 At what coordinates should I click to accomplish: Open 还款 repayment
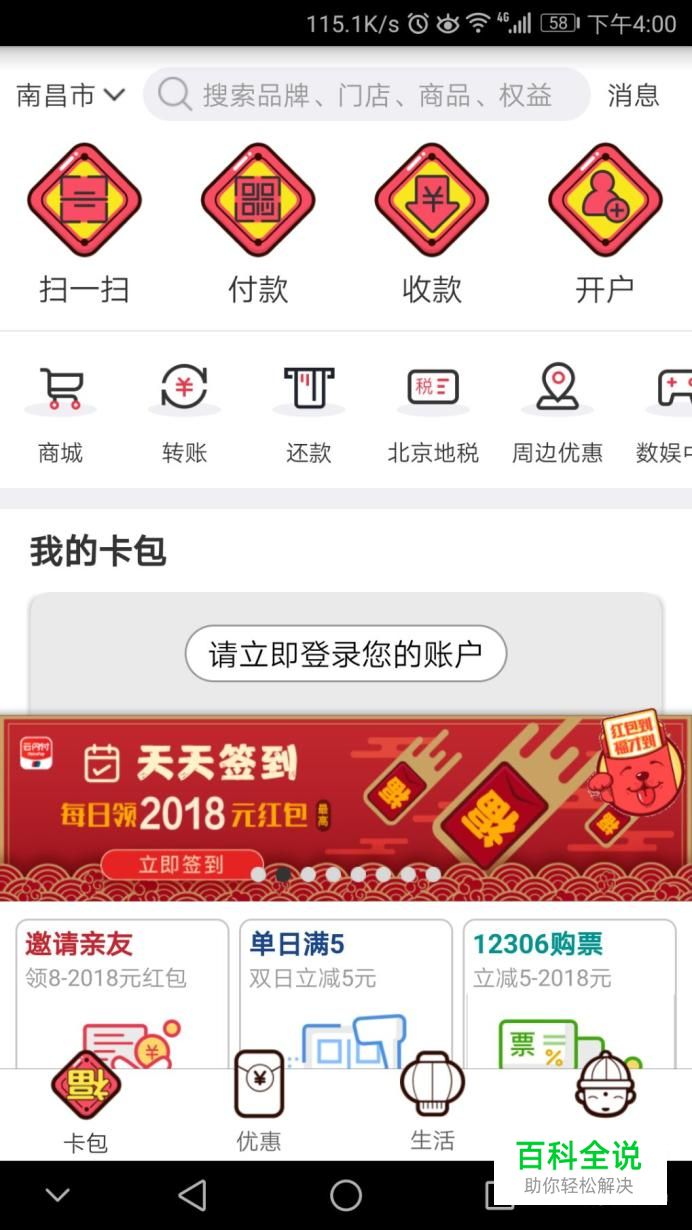[308, 412]
